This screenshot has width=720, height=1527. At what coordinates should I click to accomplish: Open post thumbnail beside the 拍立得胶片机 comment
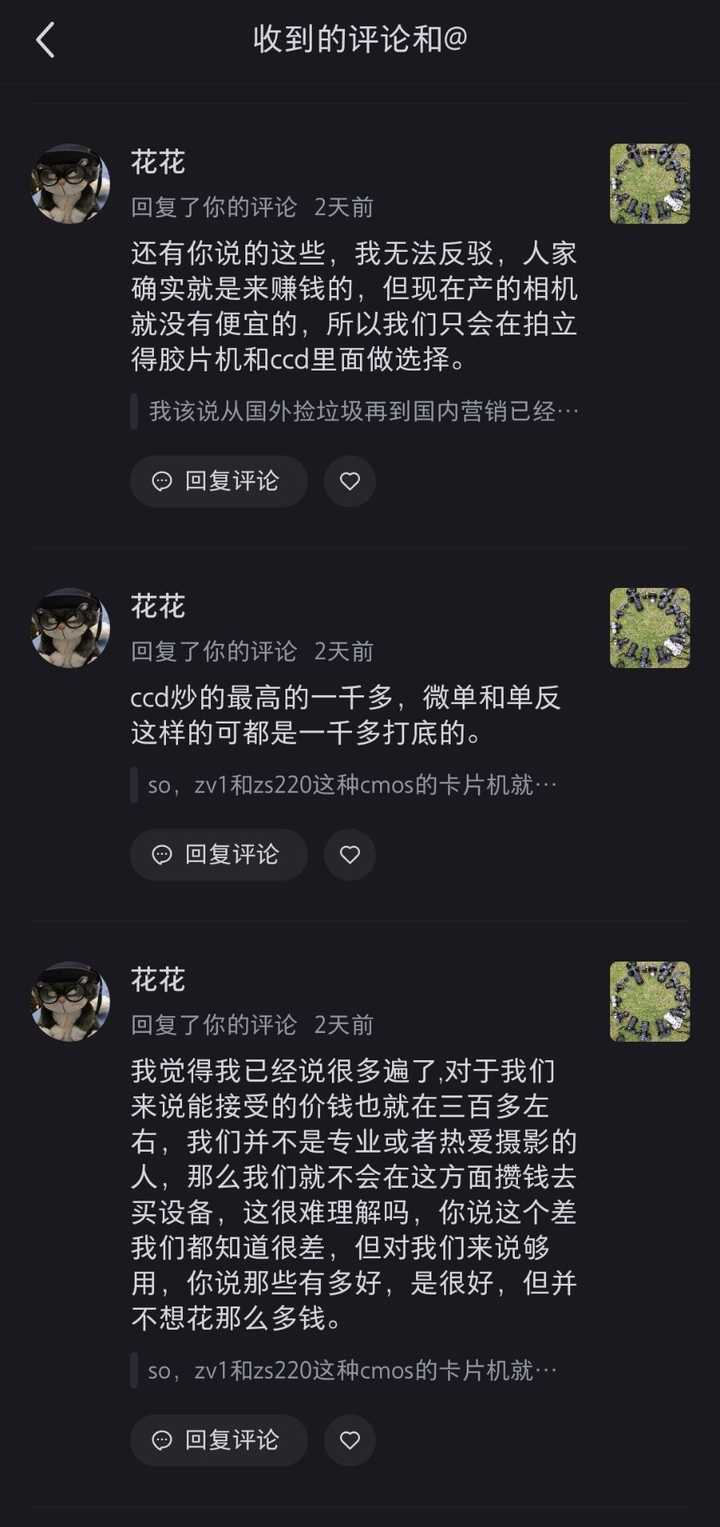pos(650,183)
